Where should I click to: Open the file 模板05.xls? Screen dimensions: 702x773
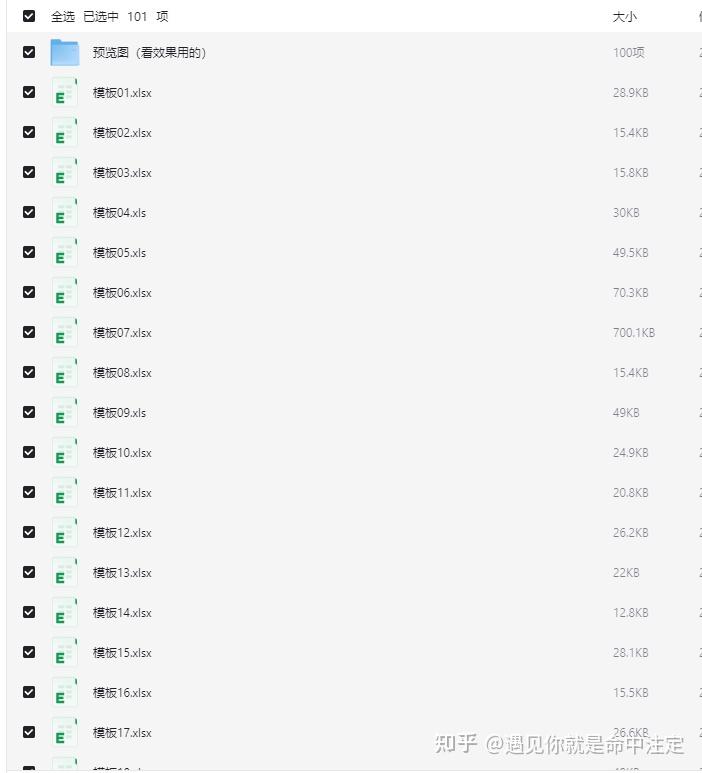coord(119,253)
